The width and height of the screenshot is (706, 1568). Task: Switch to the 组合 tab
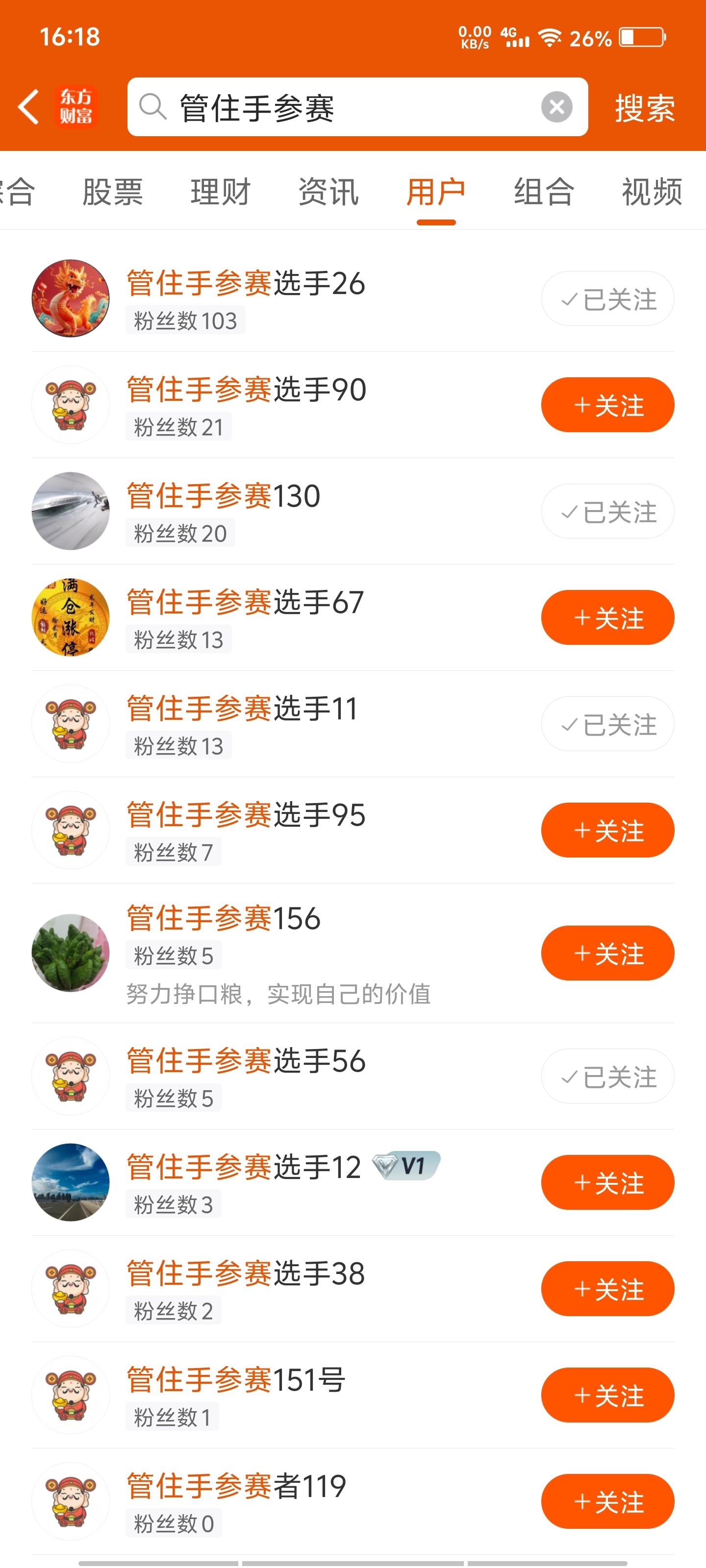tap(544, 192)
